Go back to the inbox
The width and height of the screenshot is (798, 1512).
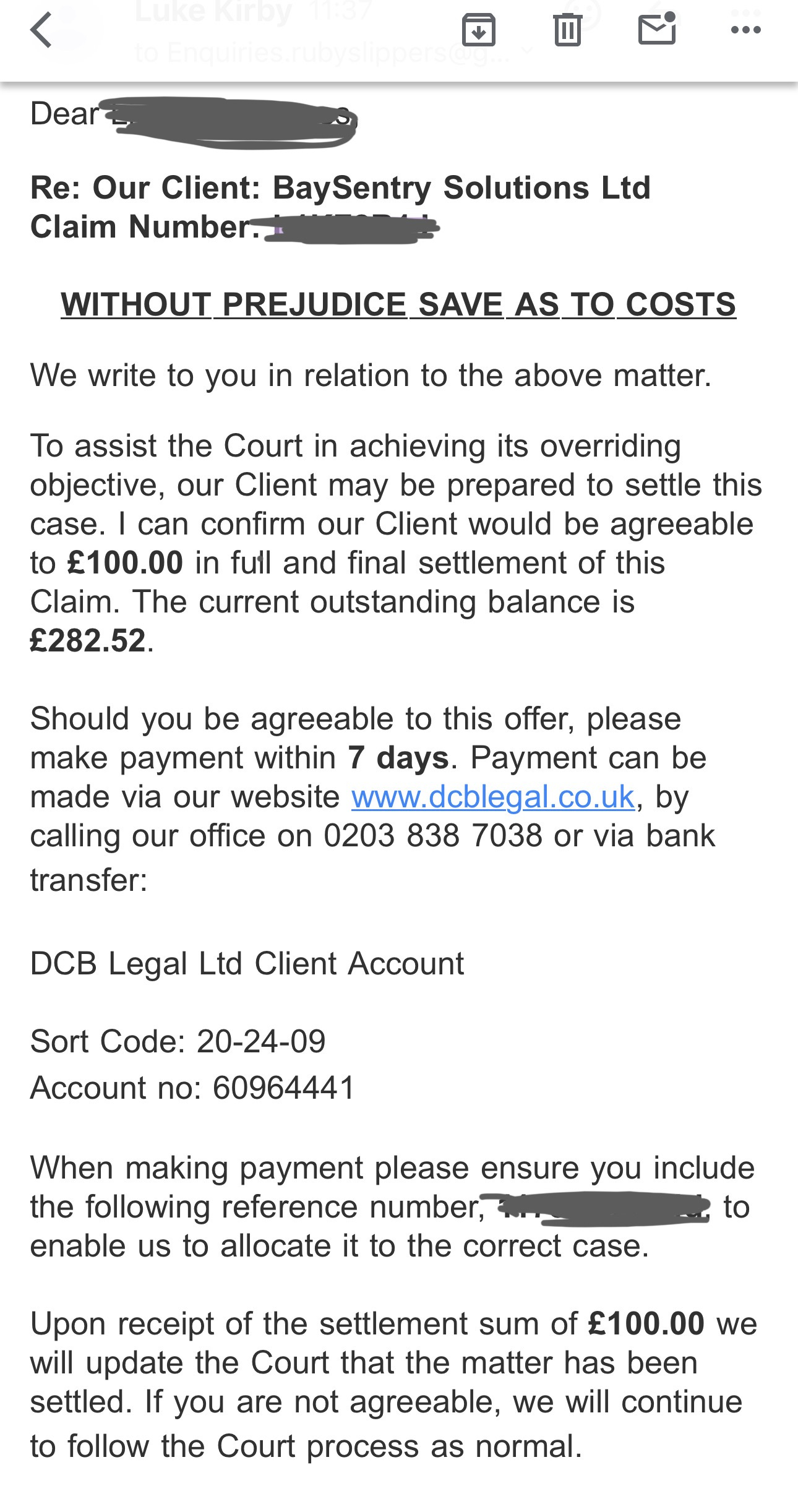pos(41,30)
